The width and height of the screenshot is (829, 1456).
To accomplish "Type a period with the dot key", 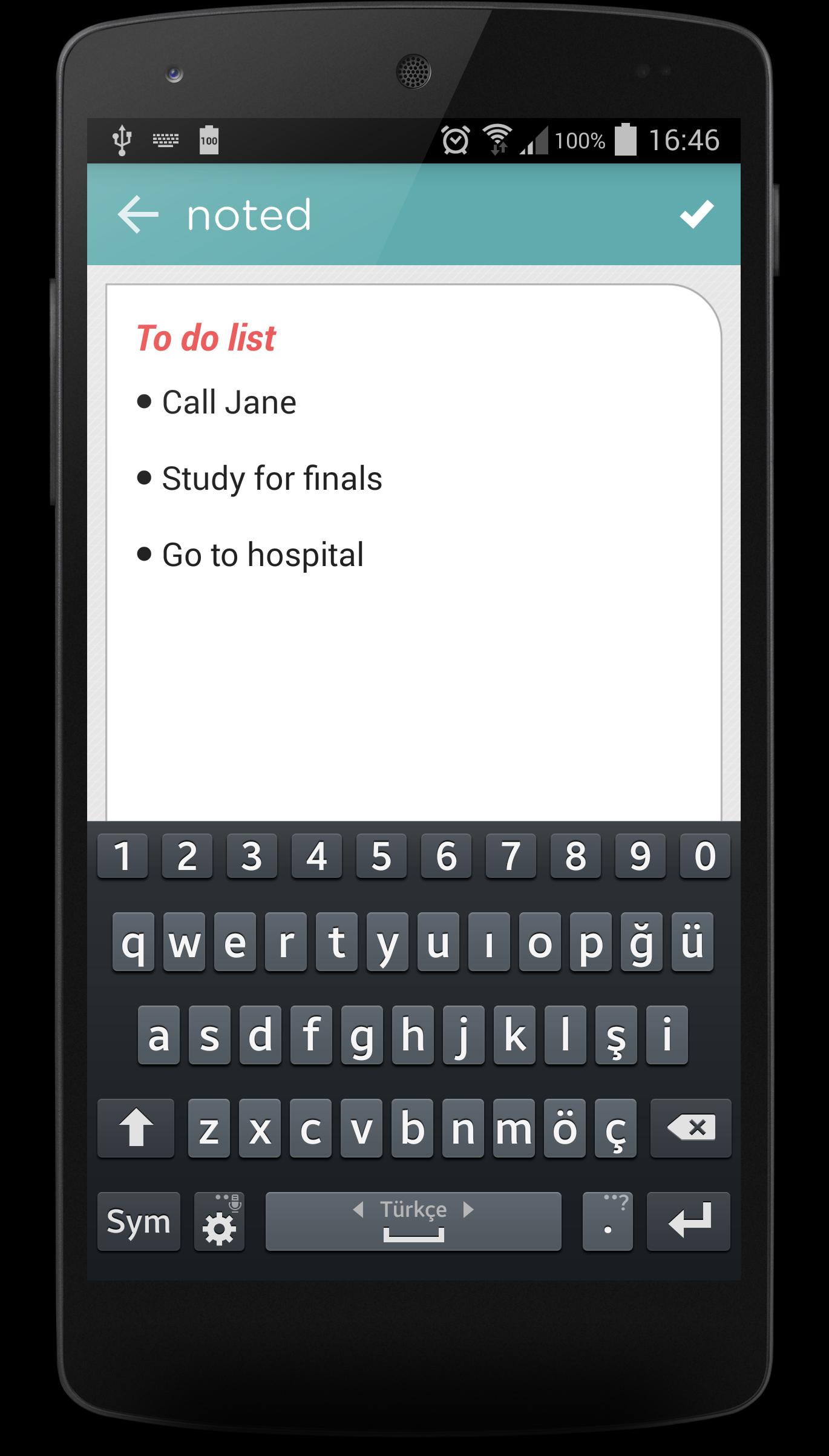I will (x=608, y=1221).
